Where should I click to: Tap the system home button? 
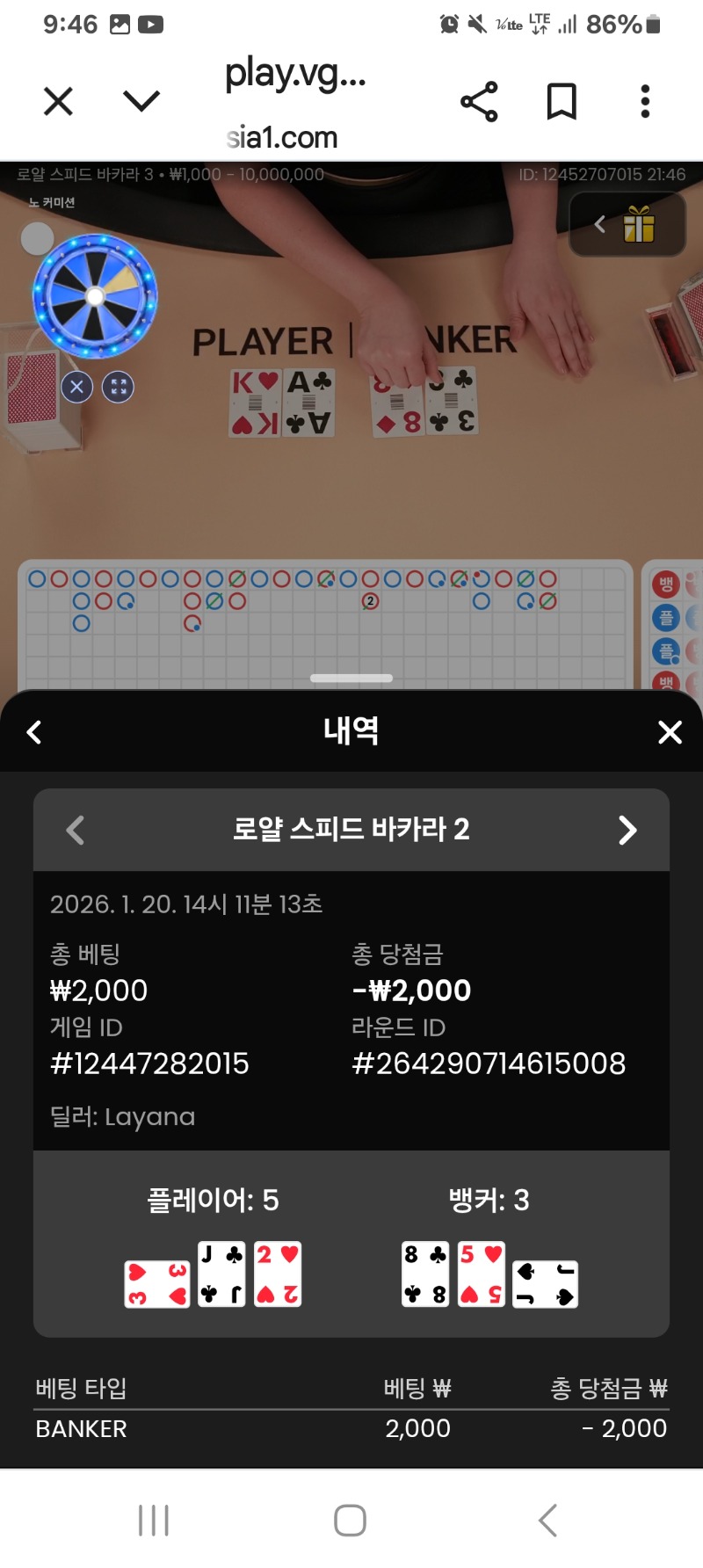(x=350, y=1521)
